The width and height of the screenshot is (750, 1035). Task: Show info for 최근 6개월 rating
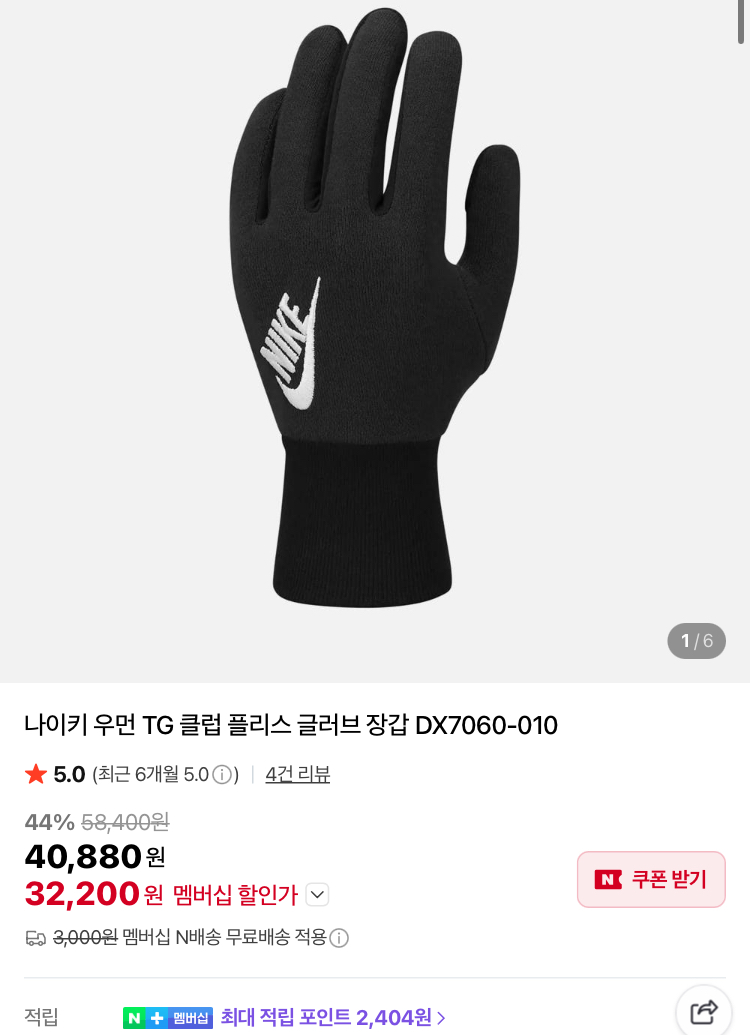tap(222, 775)
